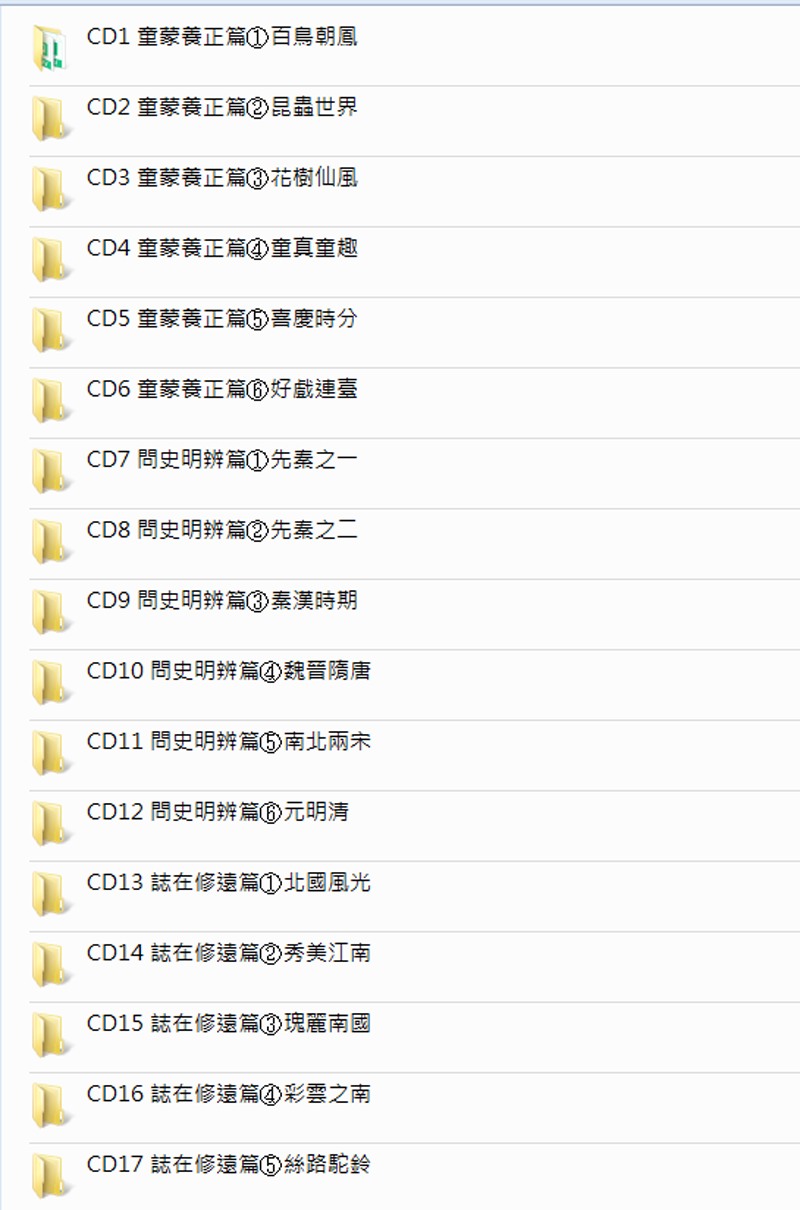Open CD5 喜慶時分 folder
The width and height of the screenshot is (800, 1210).
point(222,319)
